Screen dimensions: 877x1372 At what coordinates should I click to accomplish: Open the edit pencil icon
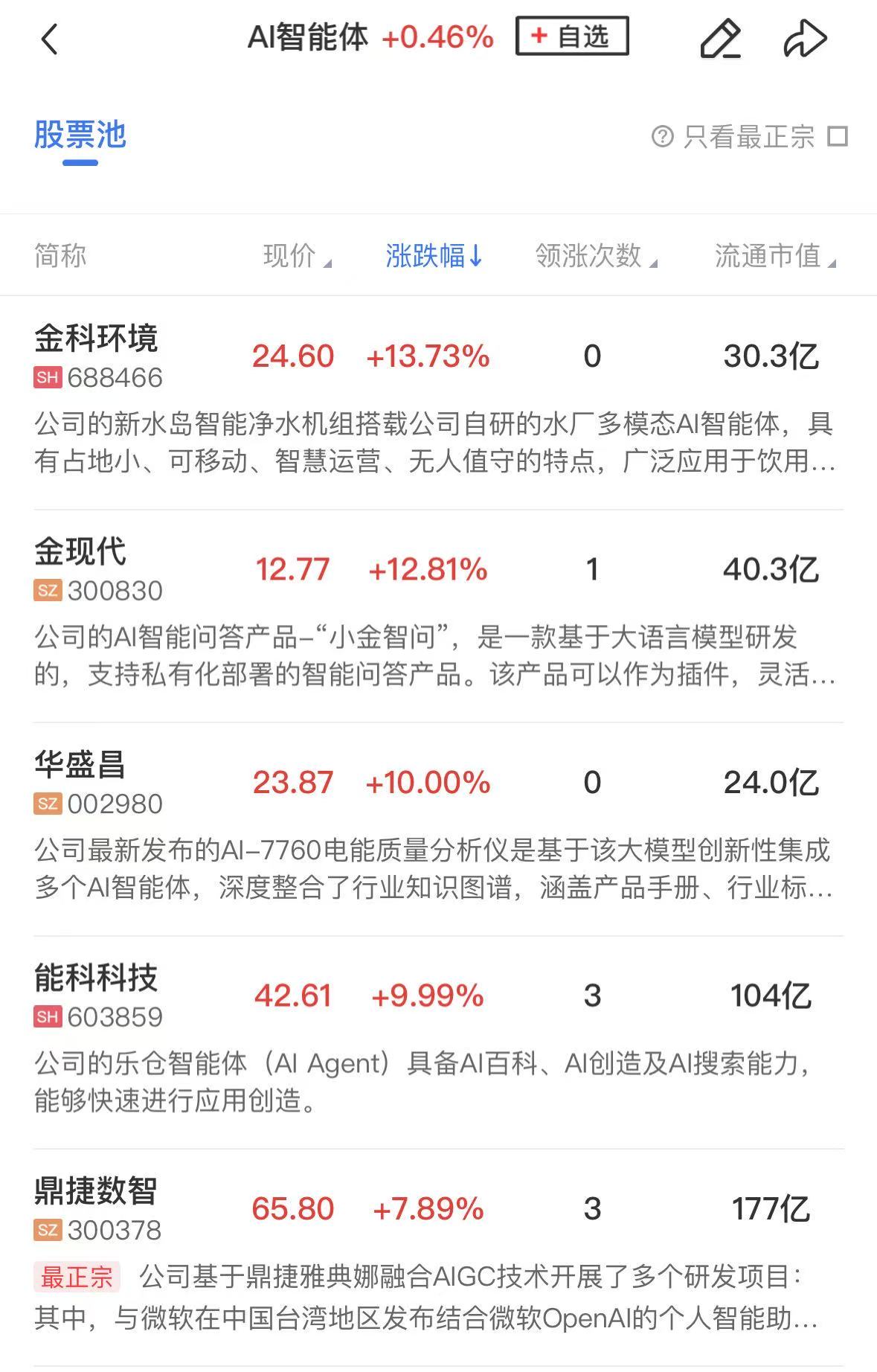720,39
